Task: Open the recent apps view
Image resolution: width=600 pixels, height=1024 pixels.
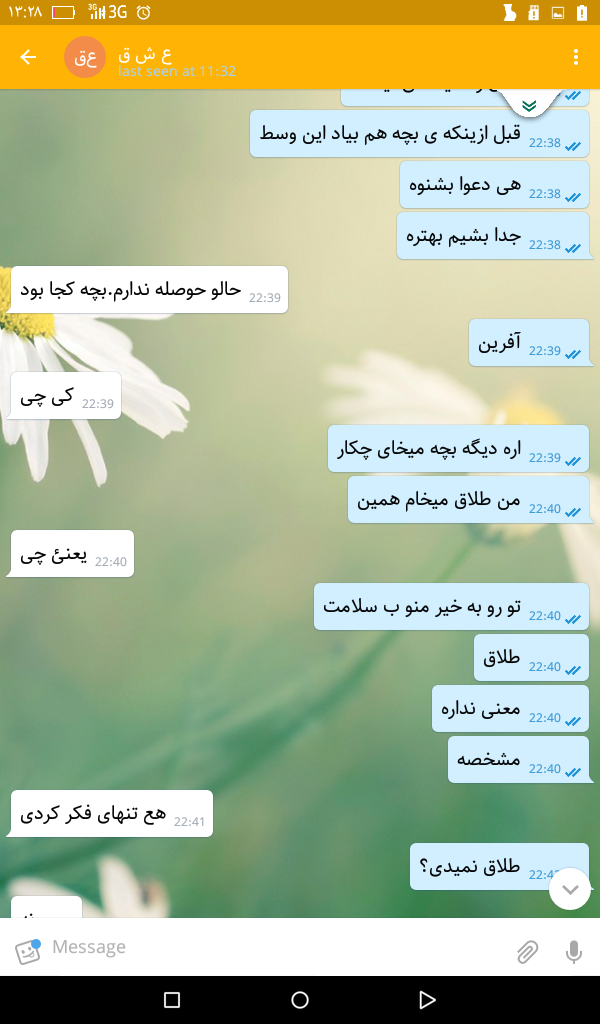Action: 172,1000
